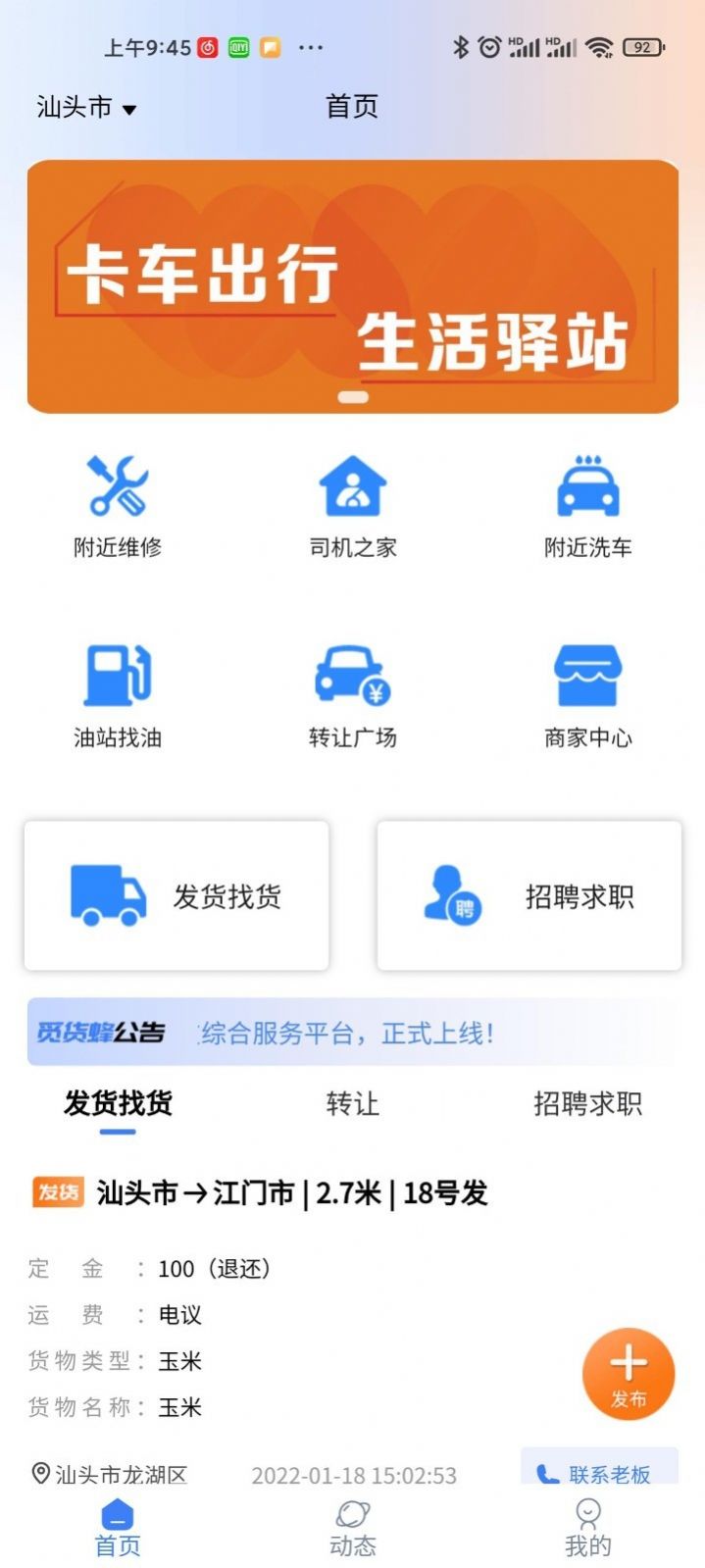Open the 卡车出行 生活驿站 banner
The height and width of the screenshot is (1568, 705).
click(353, 286)
